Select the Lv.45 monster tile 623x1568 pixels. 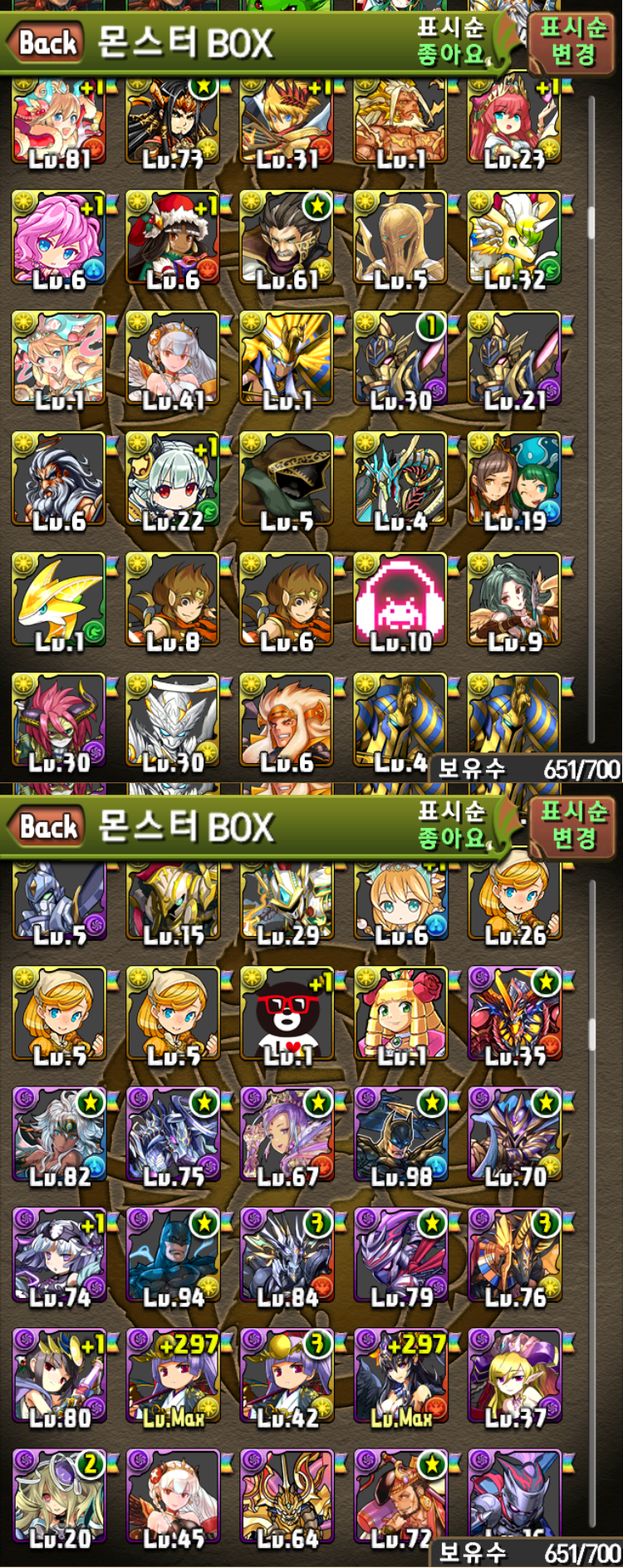tap(172, 1497)
